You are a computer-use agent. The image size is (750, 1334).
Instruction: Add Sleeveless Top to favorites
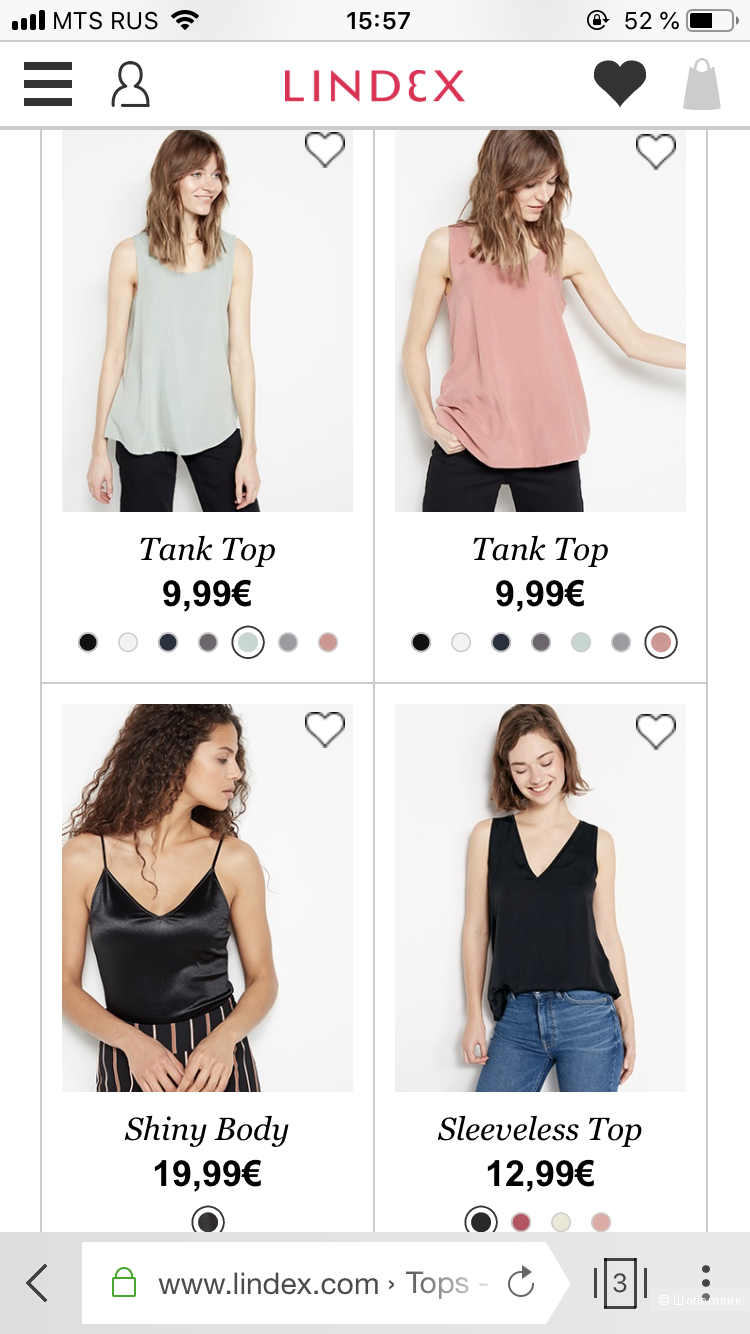[656, 731]
